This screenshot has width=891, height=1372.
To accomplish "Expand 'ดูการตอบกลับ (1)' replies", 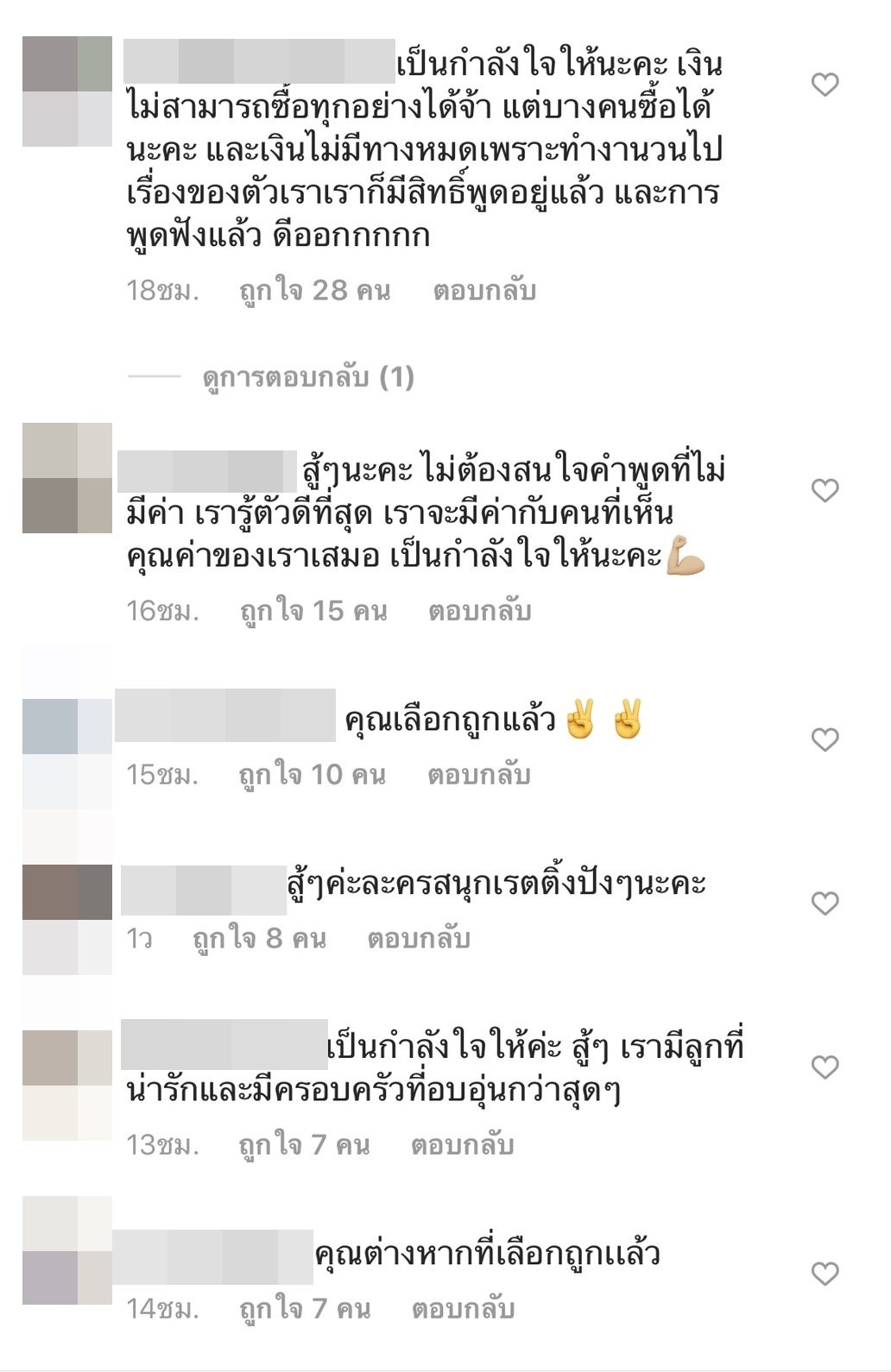I will pyautogui.click(x=307, y=377).
